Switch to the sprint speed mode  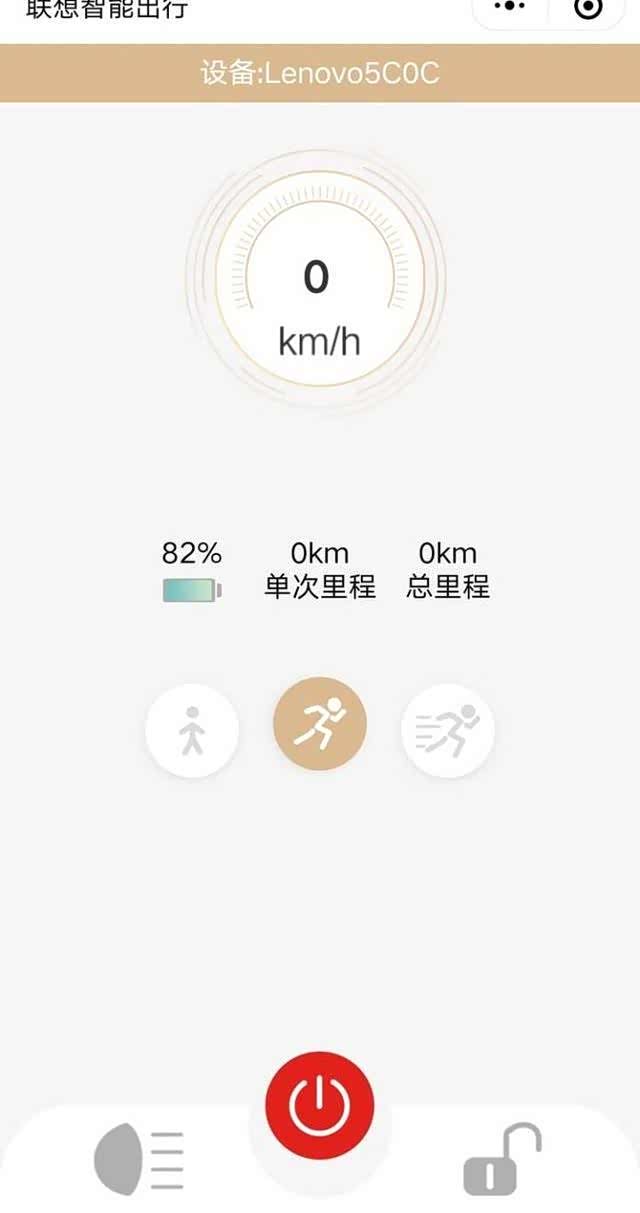pyautogui.click(x=448, y=730)
